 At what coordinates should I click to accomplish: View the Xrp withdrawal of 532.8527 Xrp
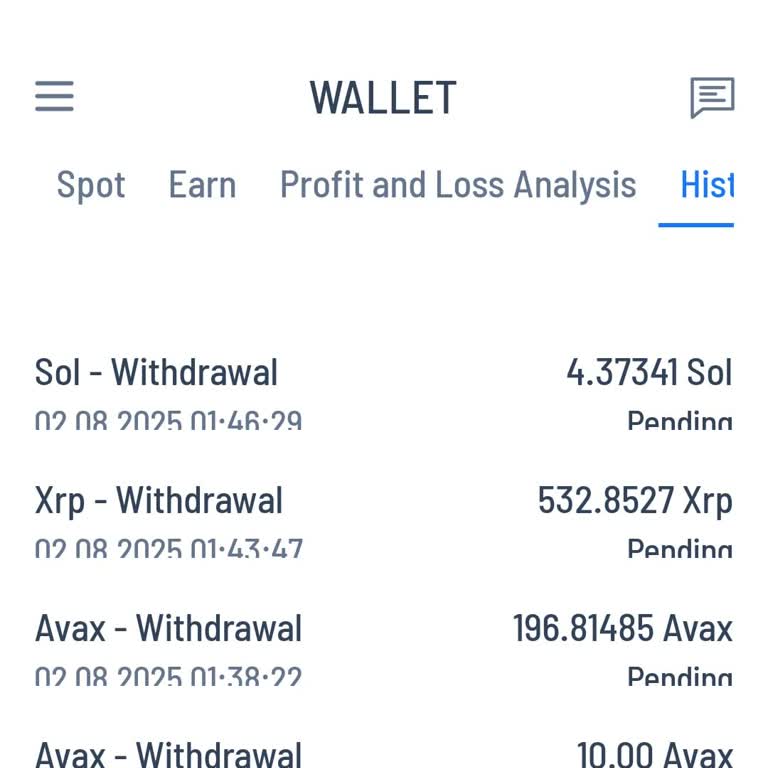(x=384, y=520)
